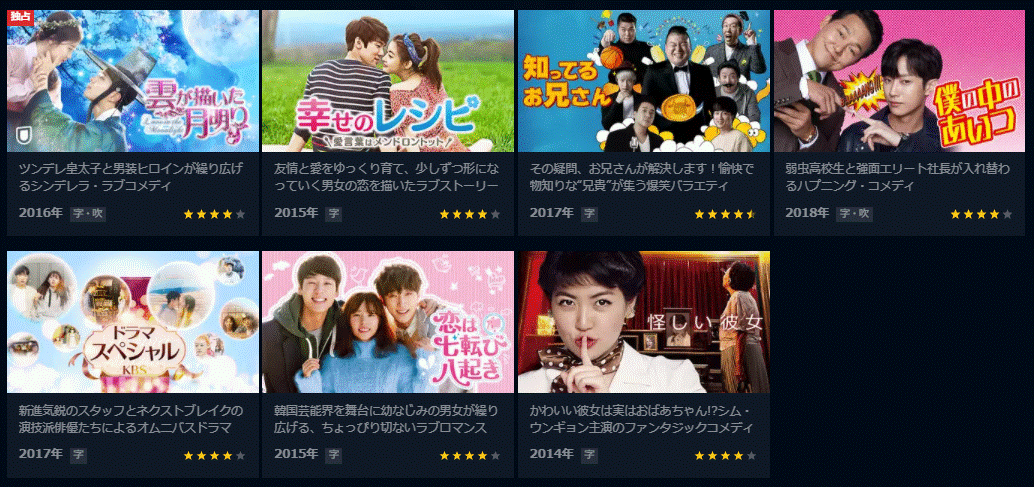Open the 幸せのレシピ drama card
The width and height of the screenshot is (1034, 487).
pyautogui.click(x=388, y=82)
